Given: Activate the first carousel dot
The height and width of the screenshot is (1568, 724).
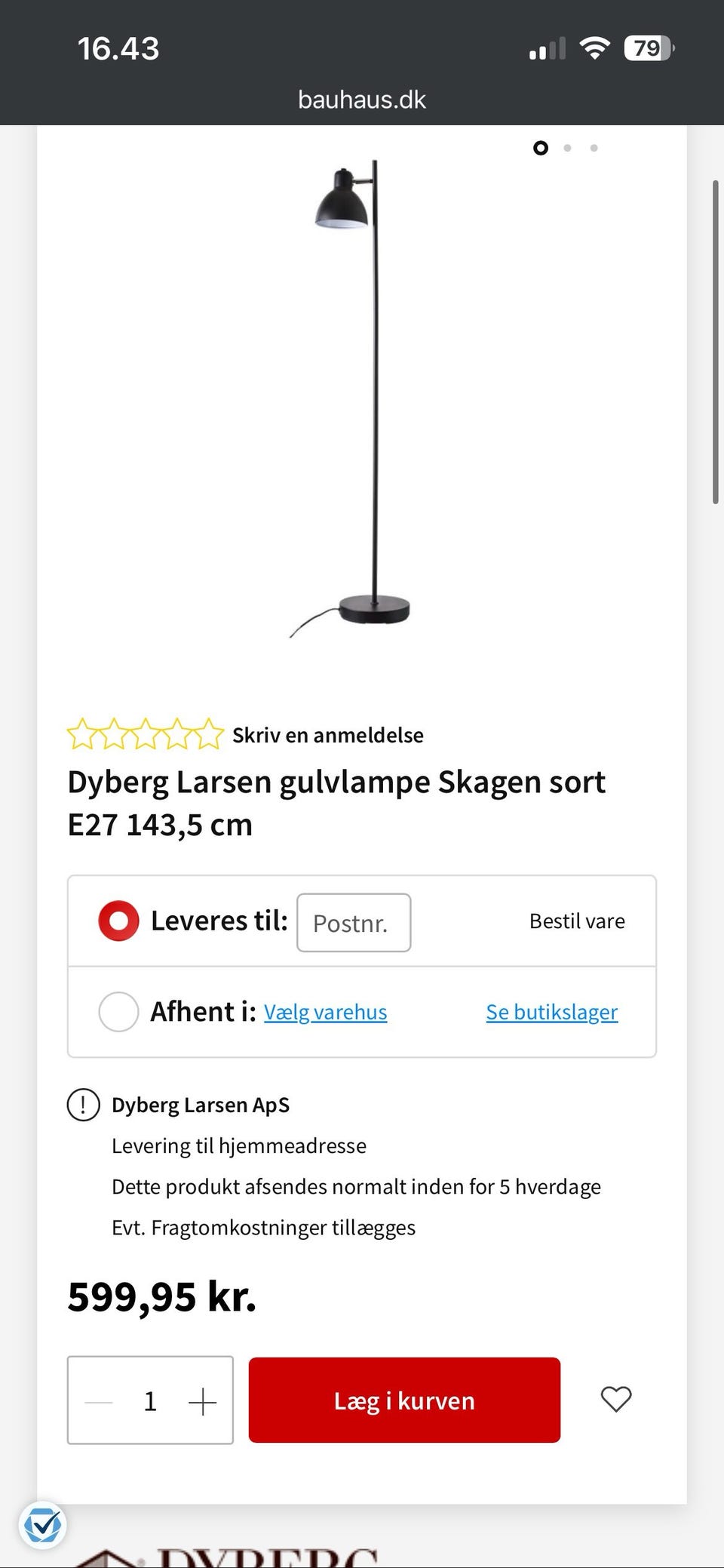Looking at the screenshot, I should pyautogui.click(x=541, y=148).
